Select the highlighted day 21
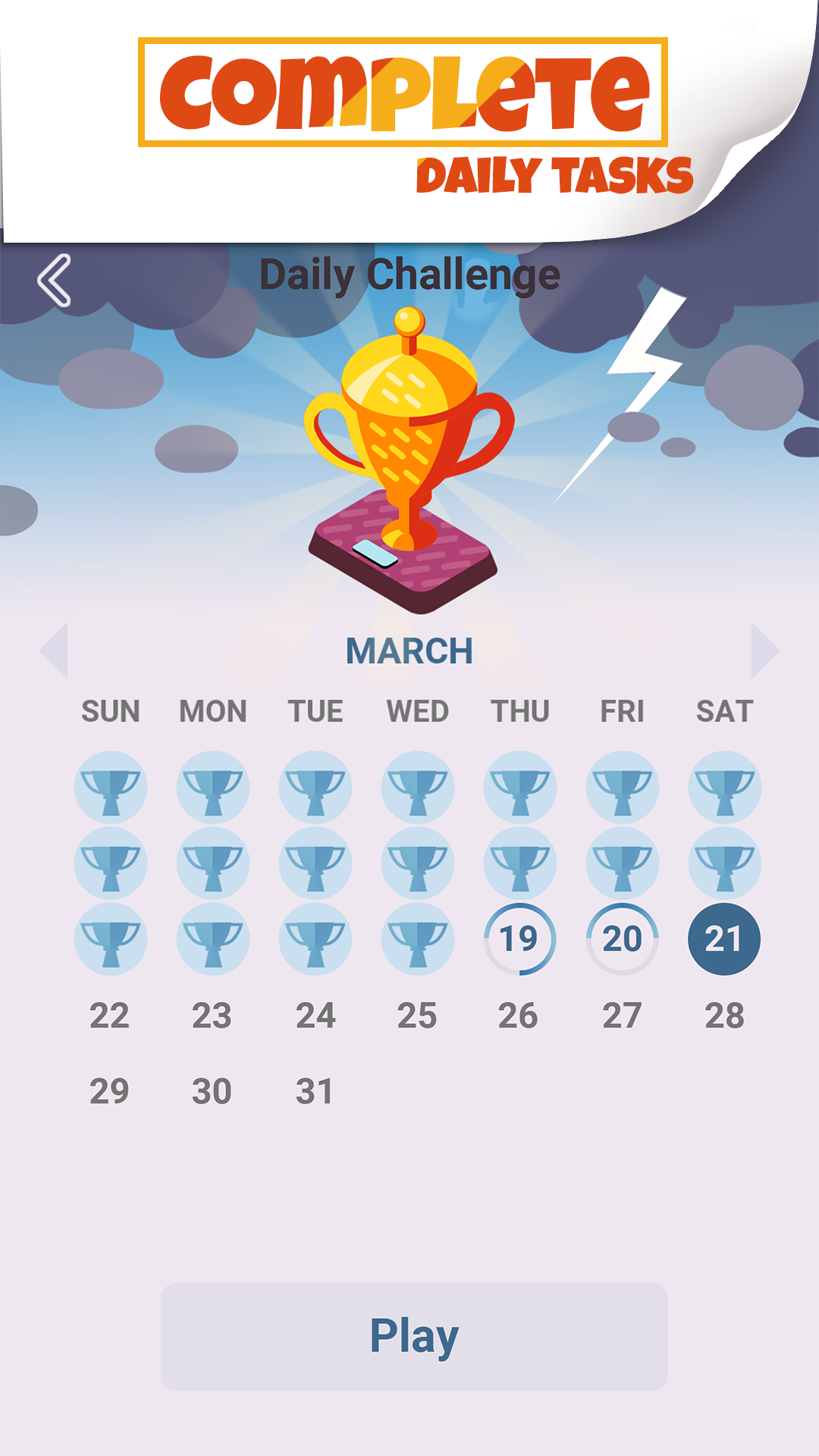Viewport: 819px width, 1456px height. tap(726, 939)
